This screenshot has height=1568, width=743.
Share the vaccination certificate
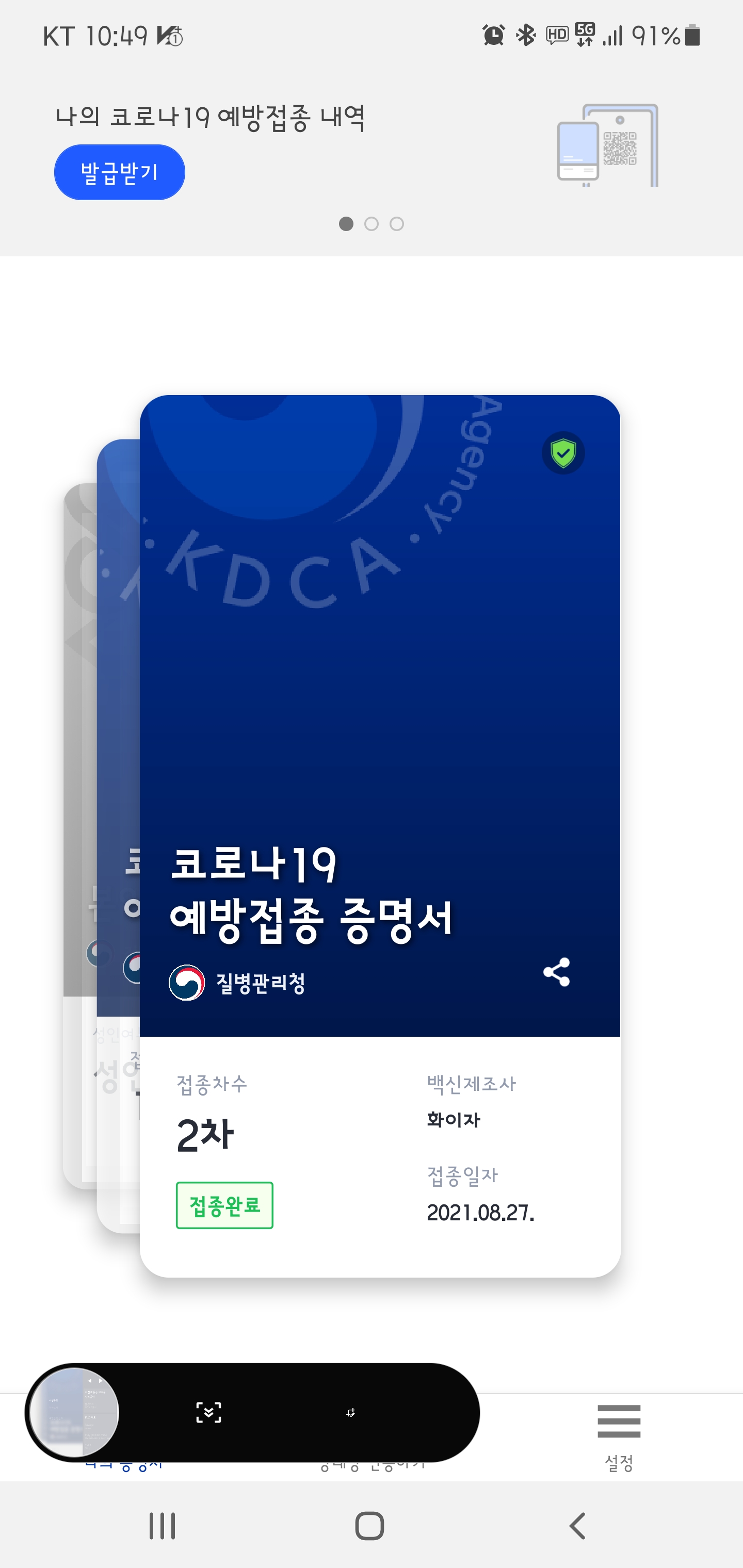556,972
